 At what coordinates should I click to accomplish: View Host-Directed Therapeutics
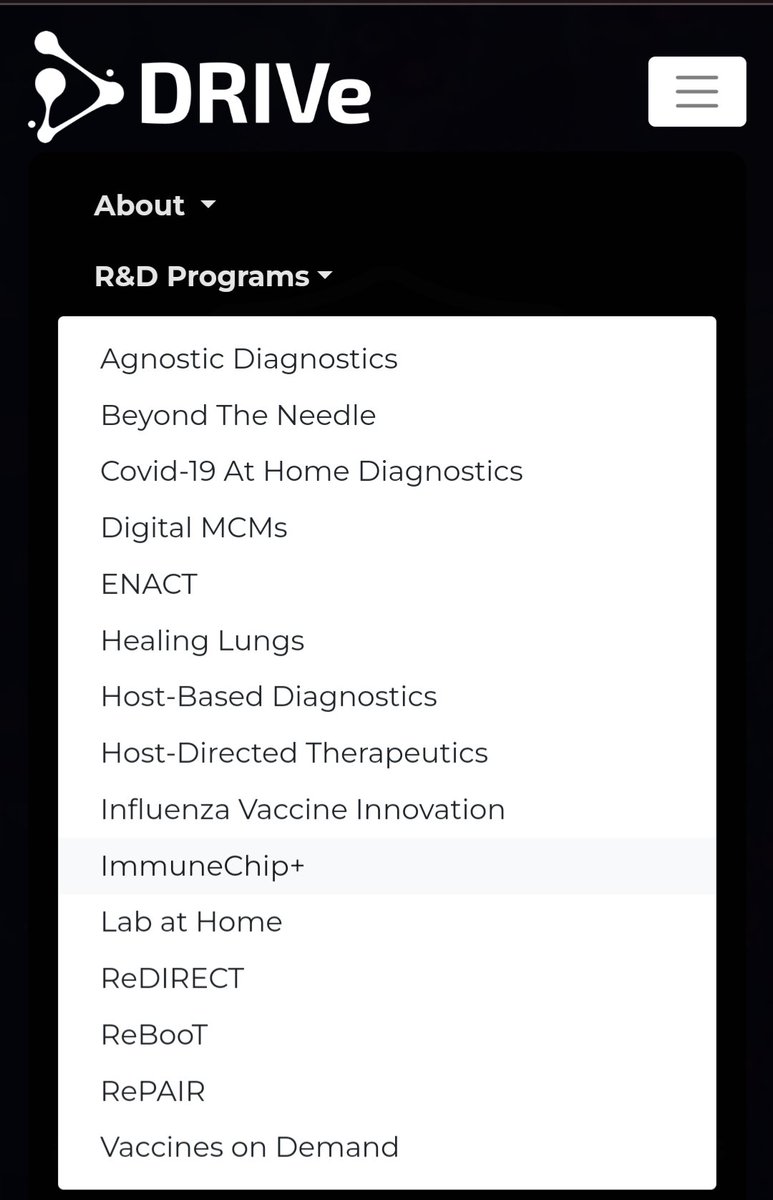point(294,752)
